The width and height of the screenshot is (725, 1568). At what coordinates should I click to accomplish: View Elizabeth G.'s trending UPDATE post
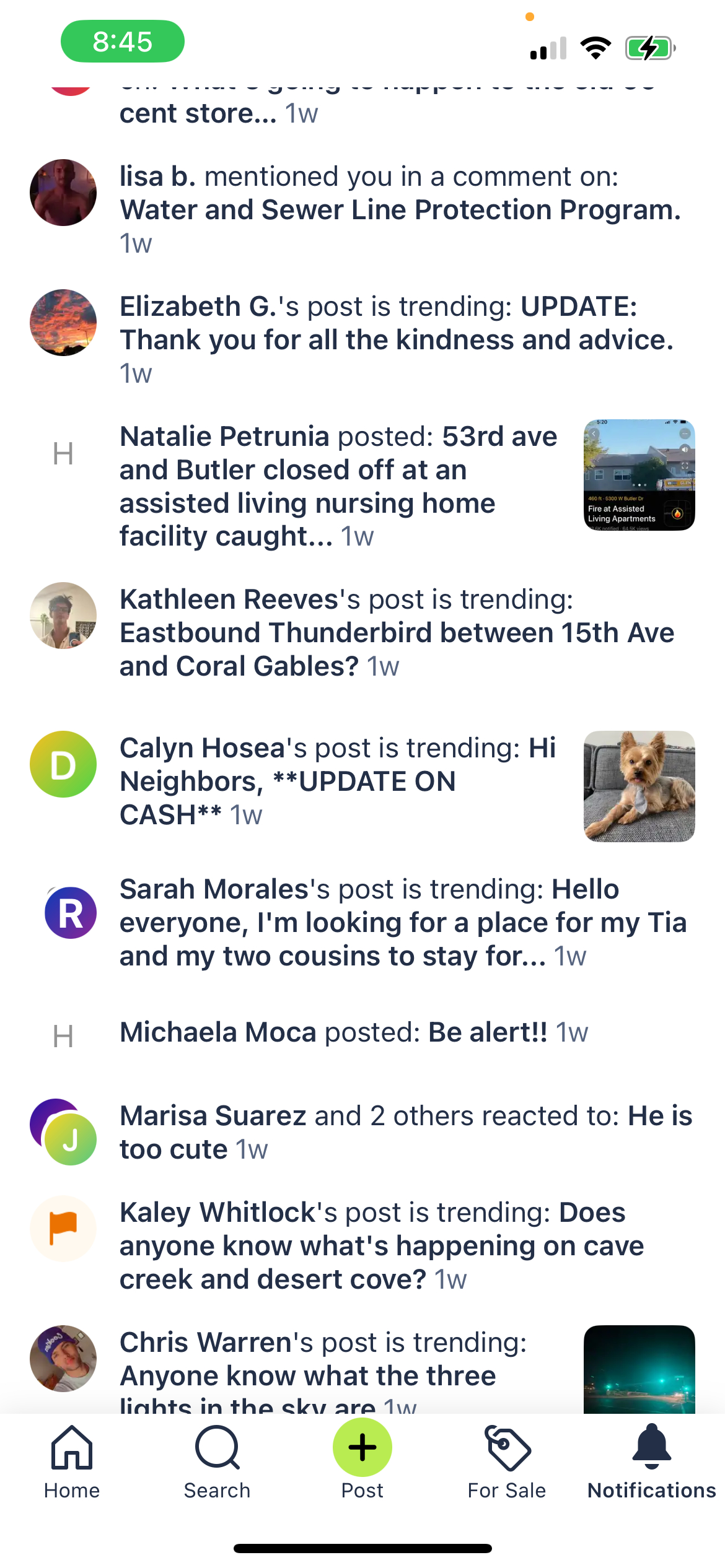coord(397,339)
